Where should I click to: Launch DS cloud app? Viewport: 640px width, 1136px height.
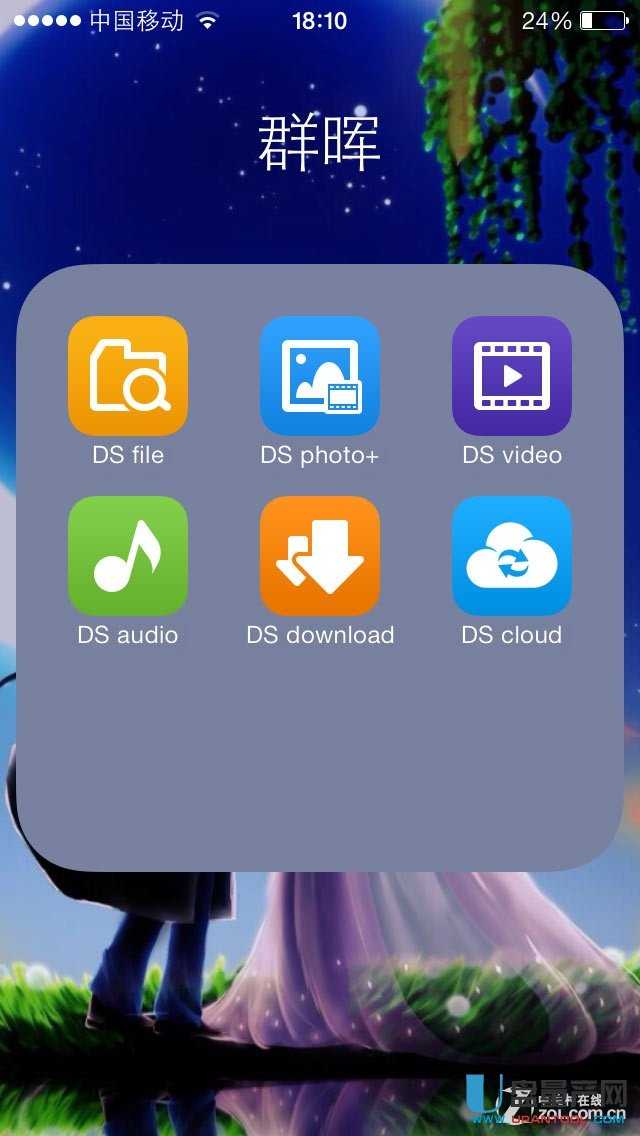[512, 556]
